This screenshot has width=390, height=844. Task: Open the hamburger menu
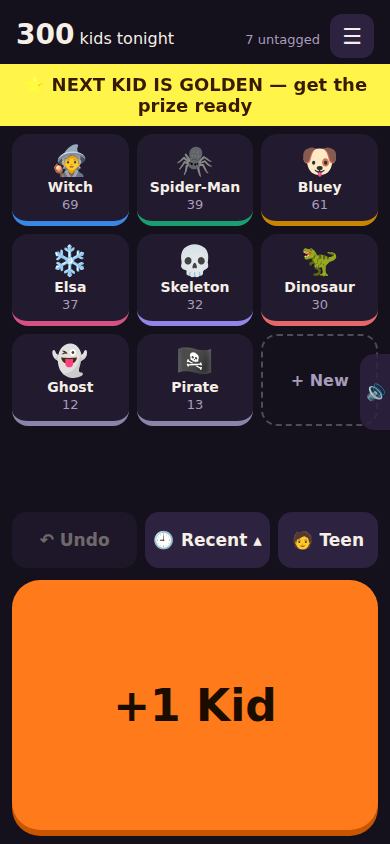352,36
